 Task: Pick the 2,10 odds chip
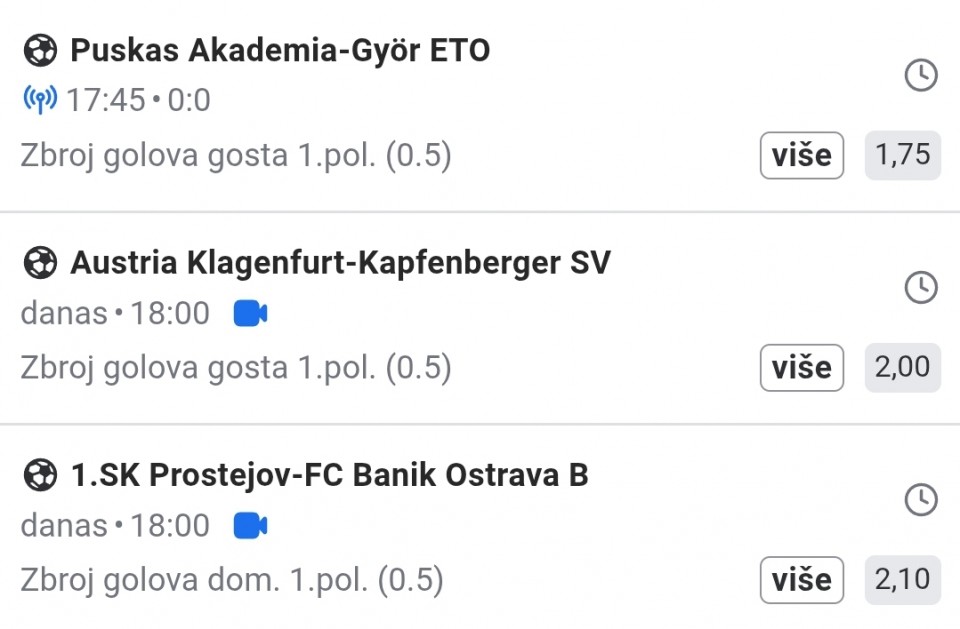902,579
